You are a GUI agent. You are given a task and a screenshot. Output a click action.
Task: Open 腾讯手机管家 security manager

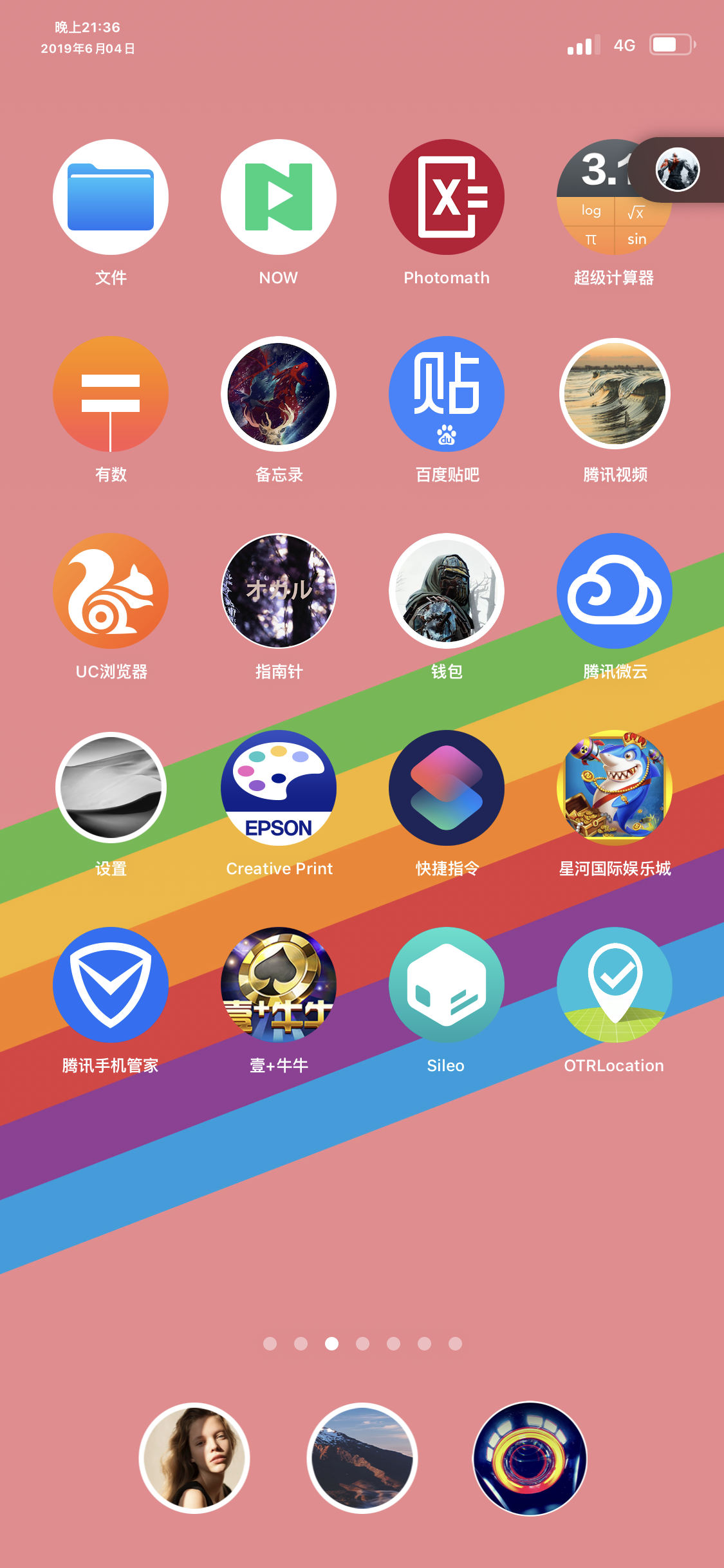109,985
